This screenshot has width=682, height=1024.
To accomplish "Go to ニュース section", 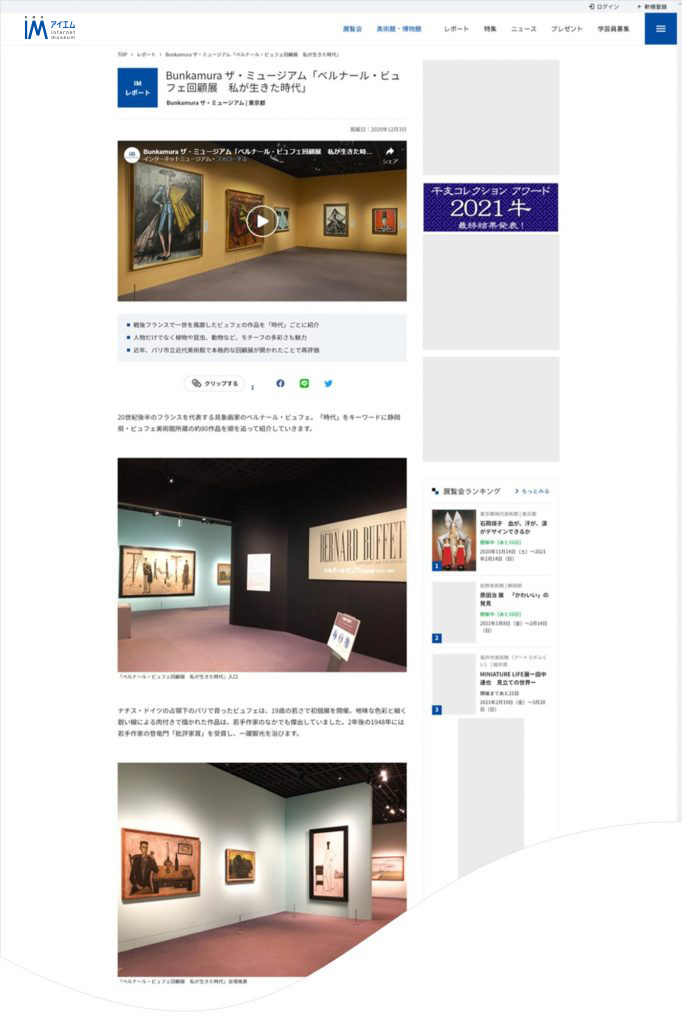I will pyautogui.click(x=524, y=29).
